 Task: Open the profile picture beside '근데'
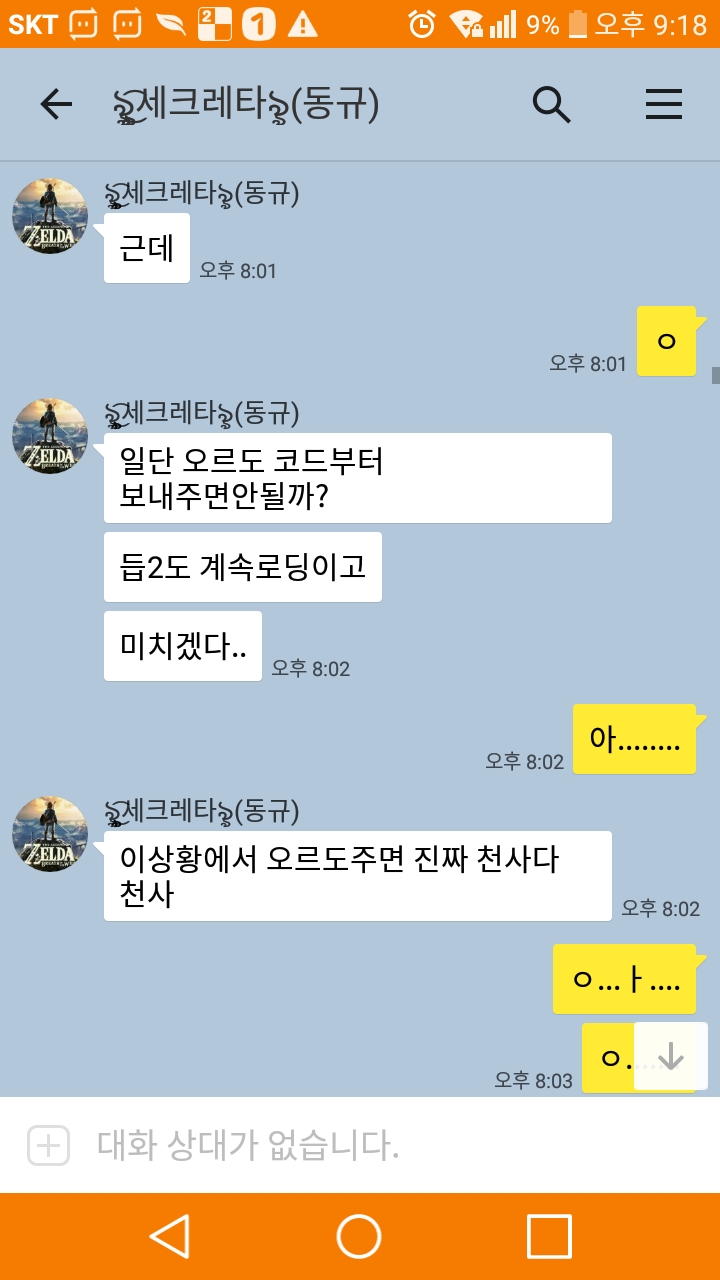(x=50, y=216)
